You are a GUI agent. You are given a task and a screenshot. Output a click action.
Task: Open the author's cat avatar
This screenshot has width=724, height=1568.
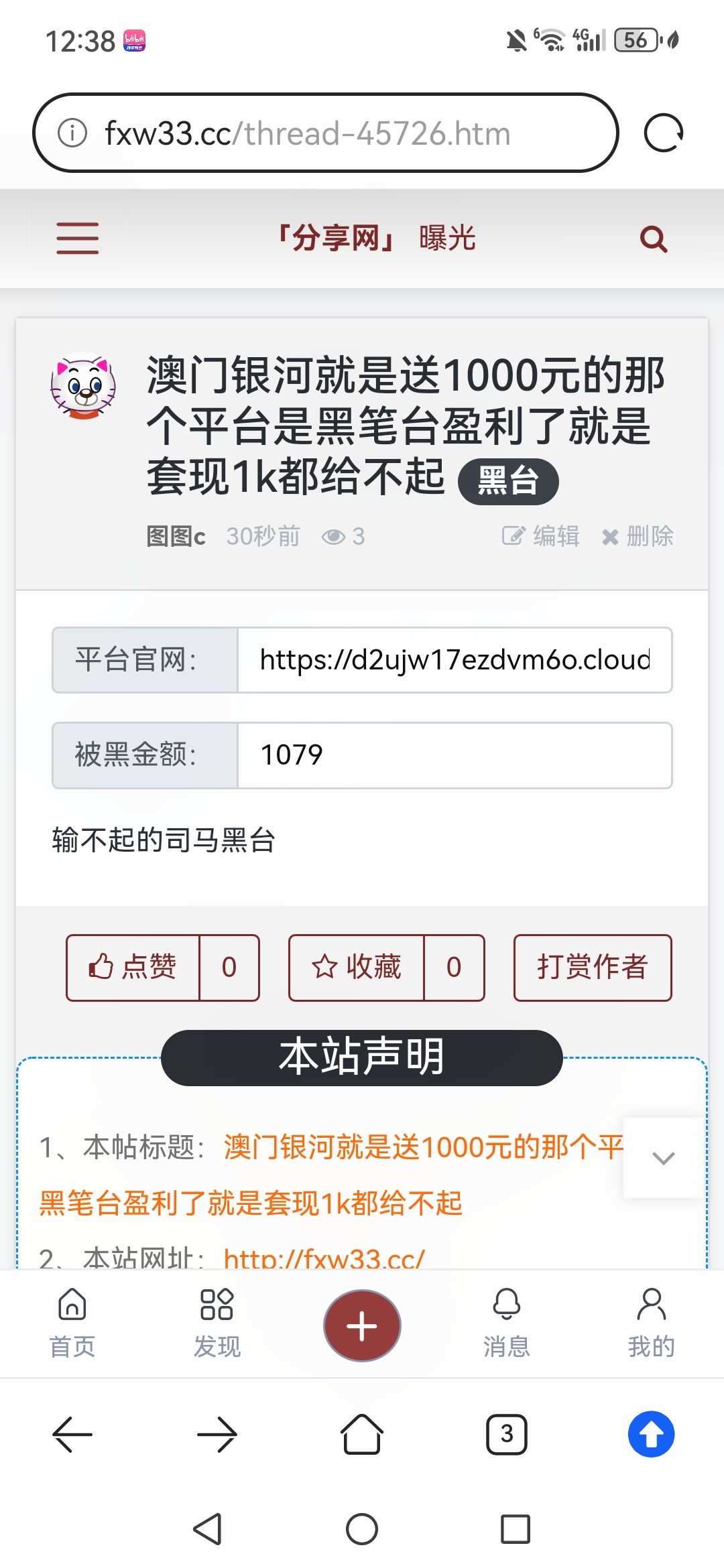(x=84, y=387)
